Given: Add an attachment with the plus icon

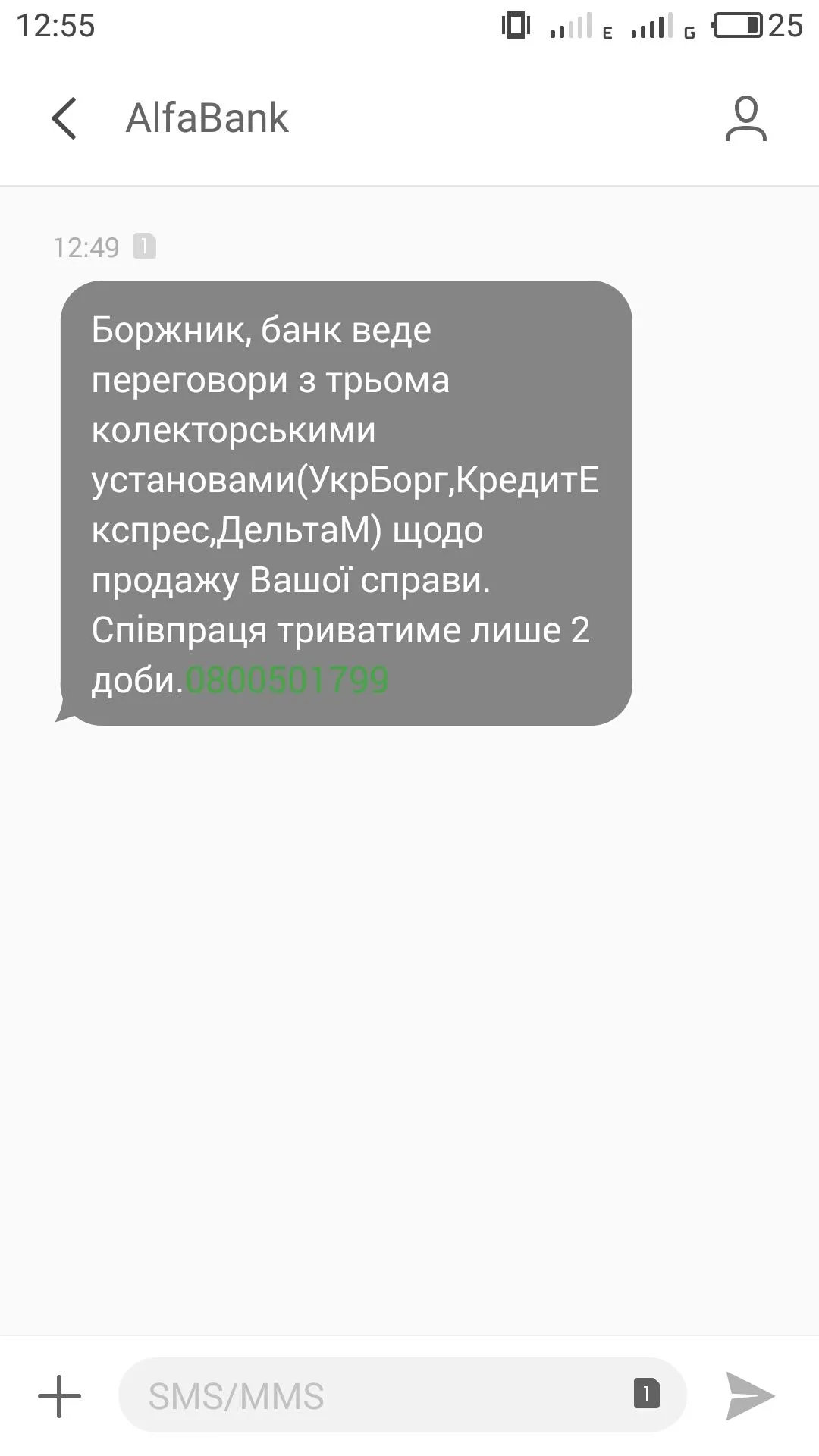Looking at the screenshot, I should point(59,1396).
